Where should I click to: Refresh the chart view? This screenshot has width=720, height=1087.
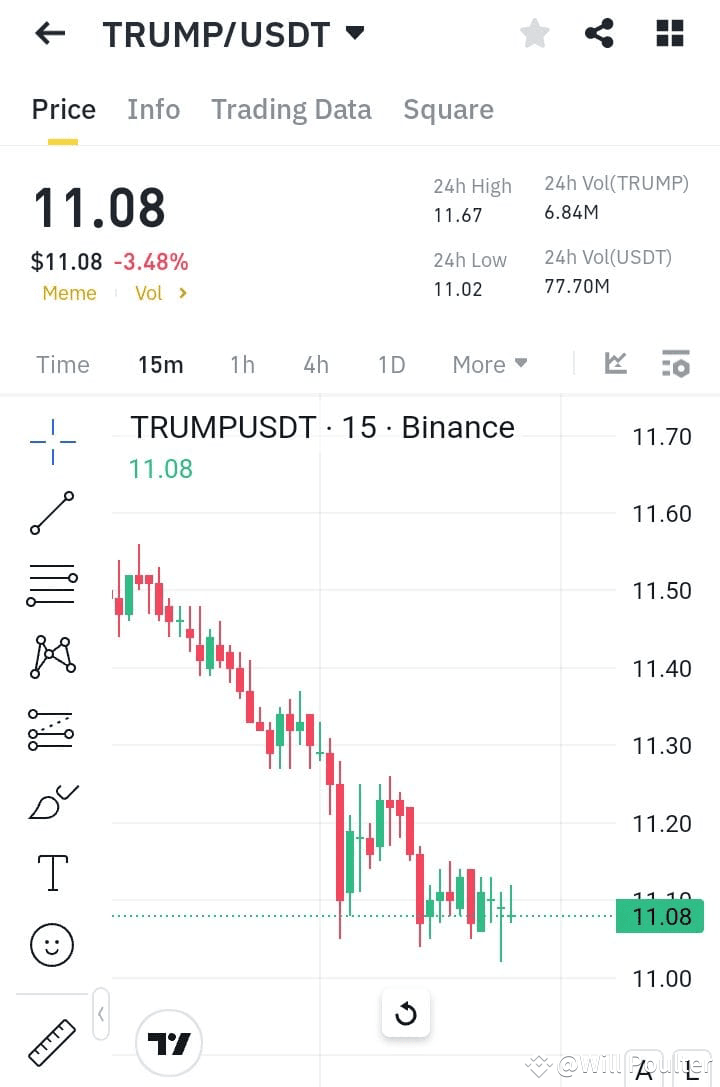405,1013
